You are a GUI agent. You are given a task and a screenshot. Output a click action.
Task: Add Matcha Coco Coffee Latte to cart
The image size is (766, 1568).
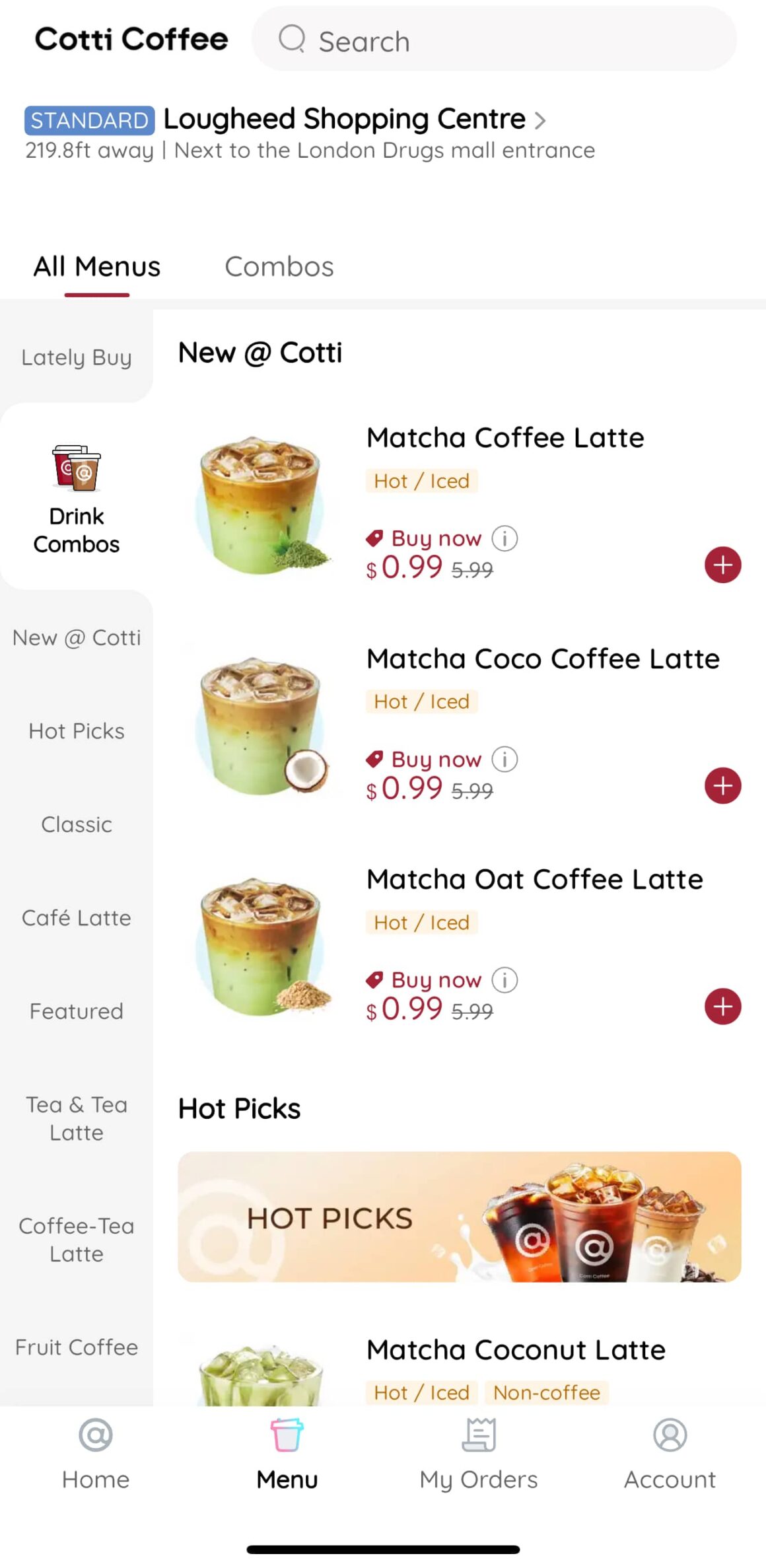[722, 786]
